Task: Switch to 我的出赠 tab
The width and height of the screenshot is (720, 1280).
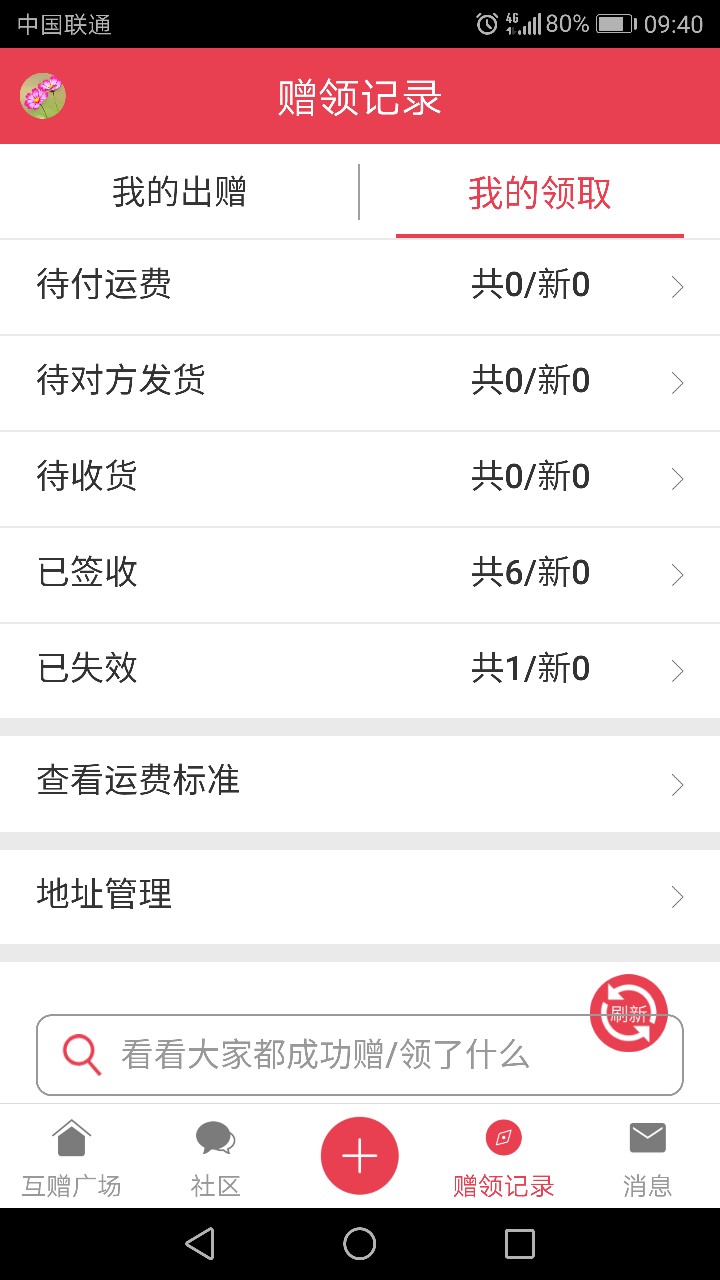Action: [x=179, y=192]
